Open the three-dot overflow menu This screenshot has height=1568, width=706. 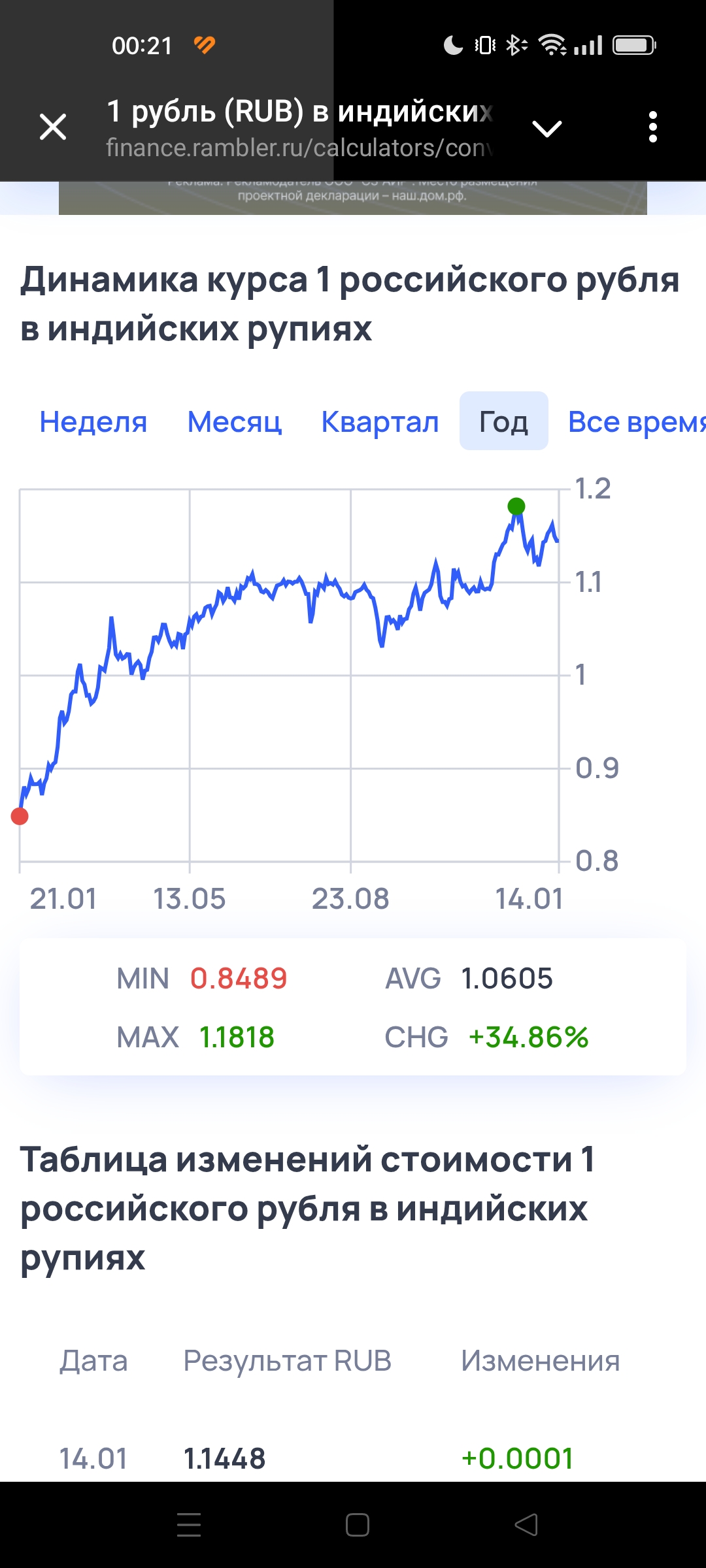652,127
